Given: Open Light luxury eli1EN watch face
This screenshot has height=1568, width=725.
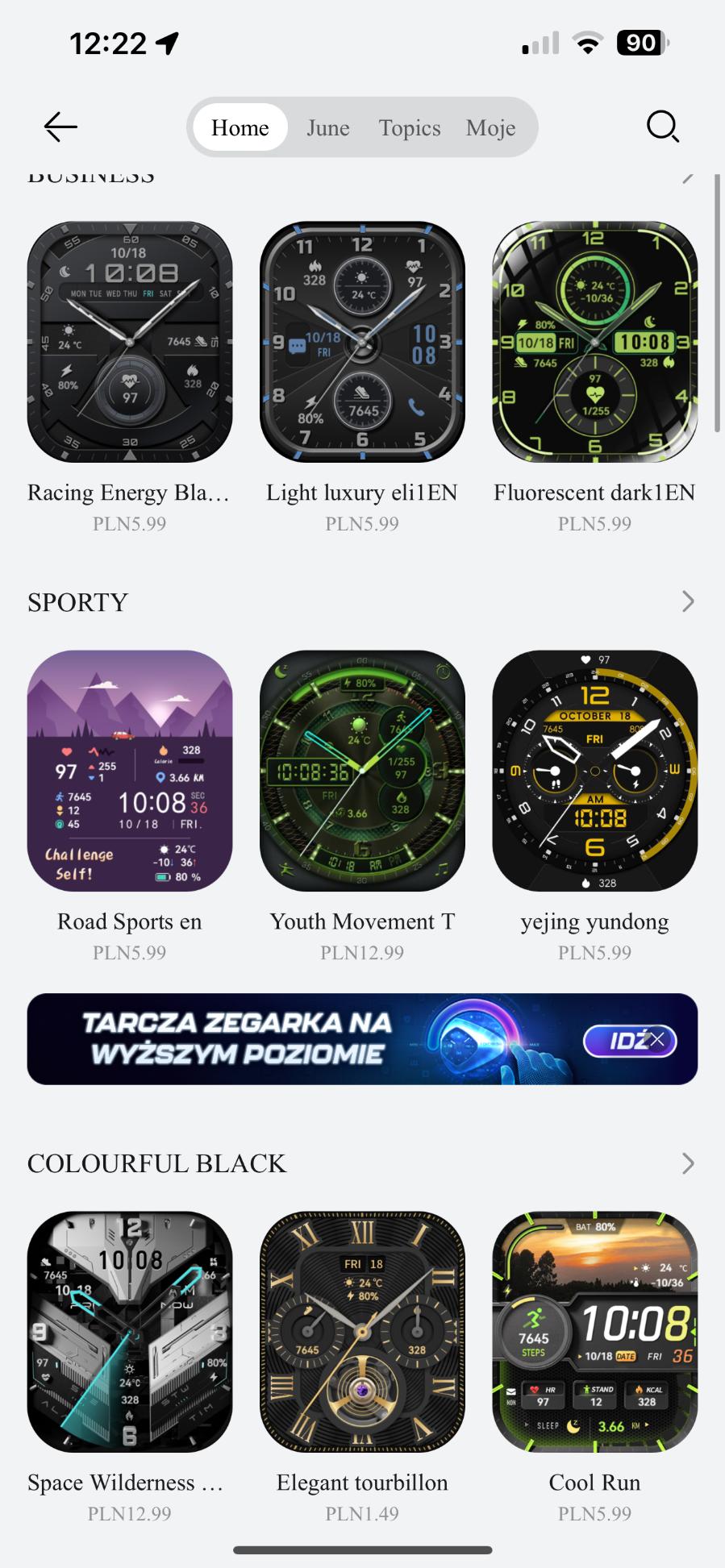Looking at the screenshot, I should 362,342.
